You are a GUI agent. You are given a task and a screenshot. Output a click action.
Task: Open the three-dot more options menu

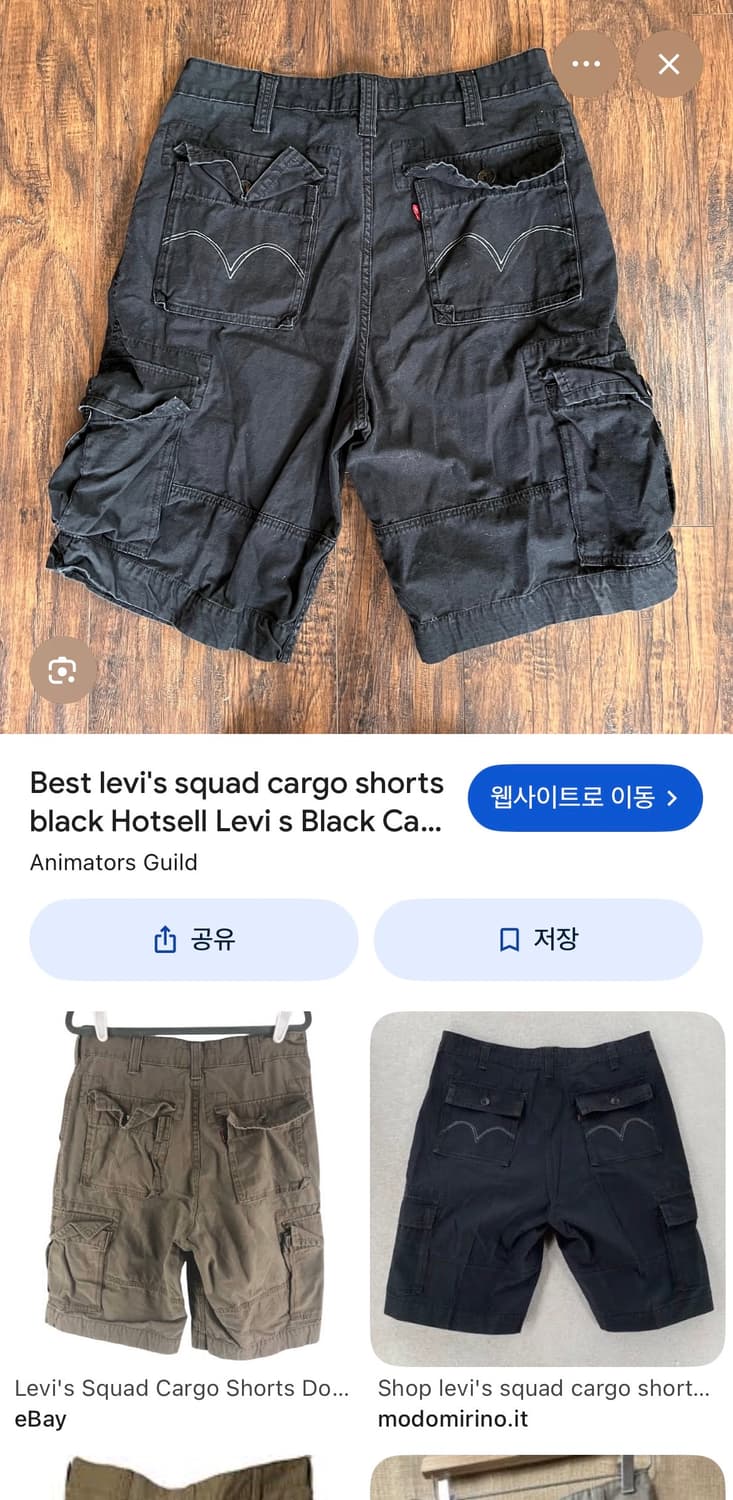[586, 63]
